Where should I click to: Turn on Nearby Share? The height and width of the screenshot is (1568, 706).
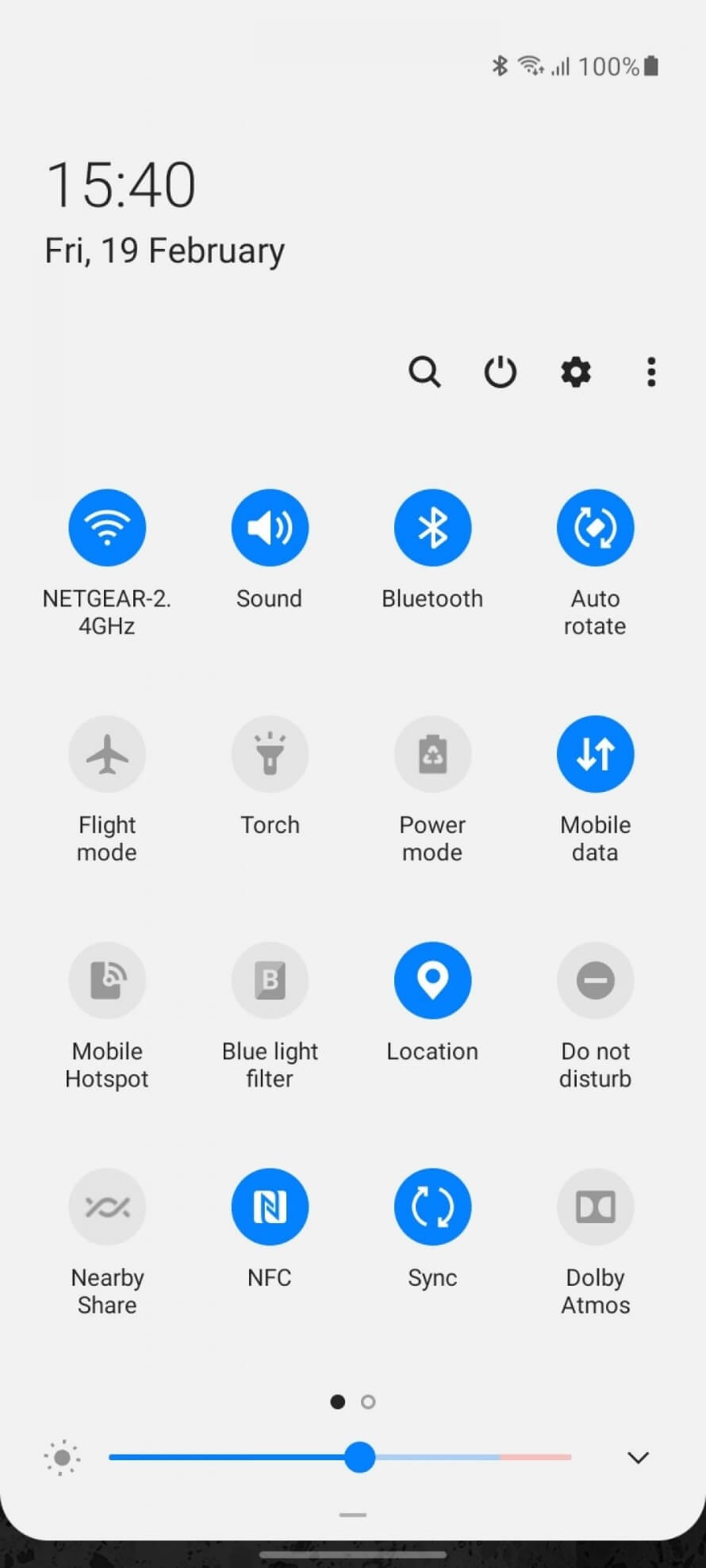point(107,1207)
